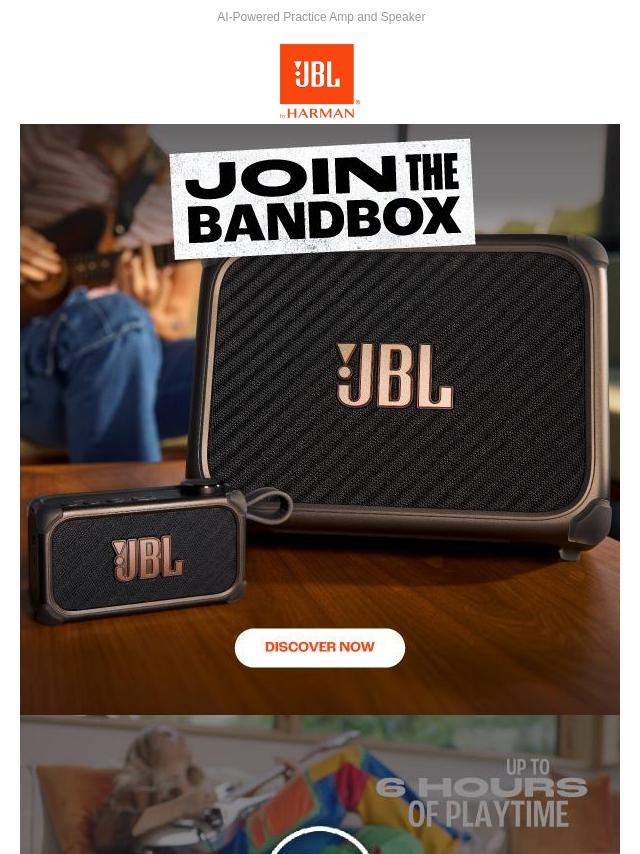Tap the Discover Now button
Viewport: 640px width, 854px height.
pos(320,648)
